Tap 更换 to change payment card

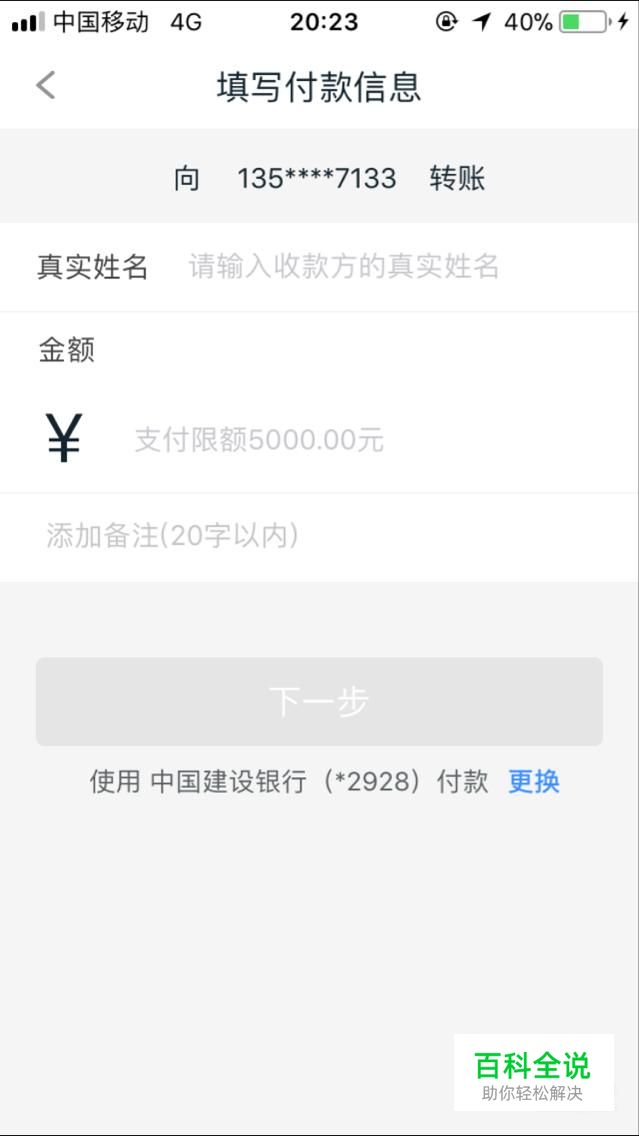534,782
